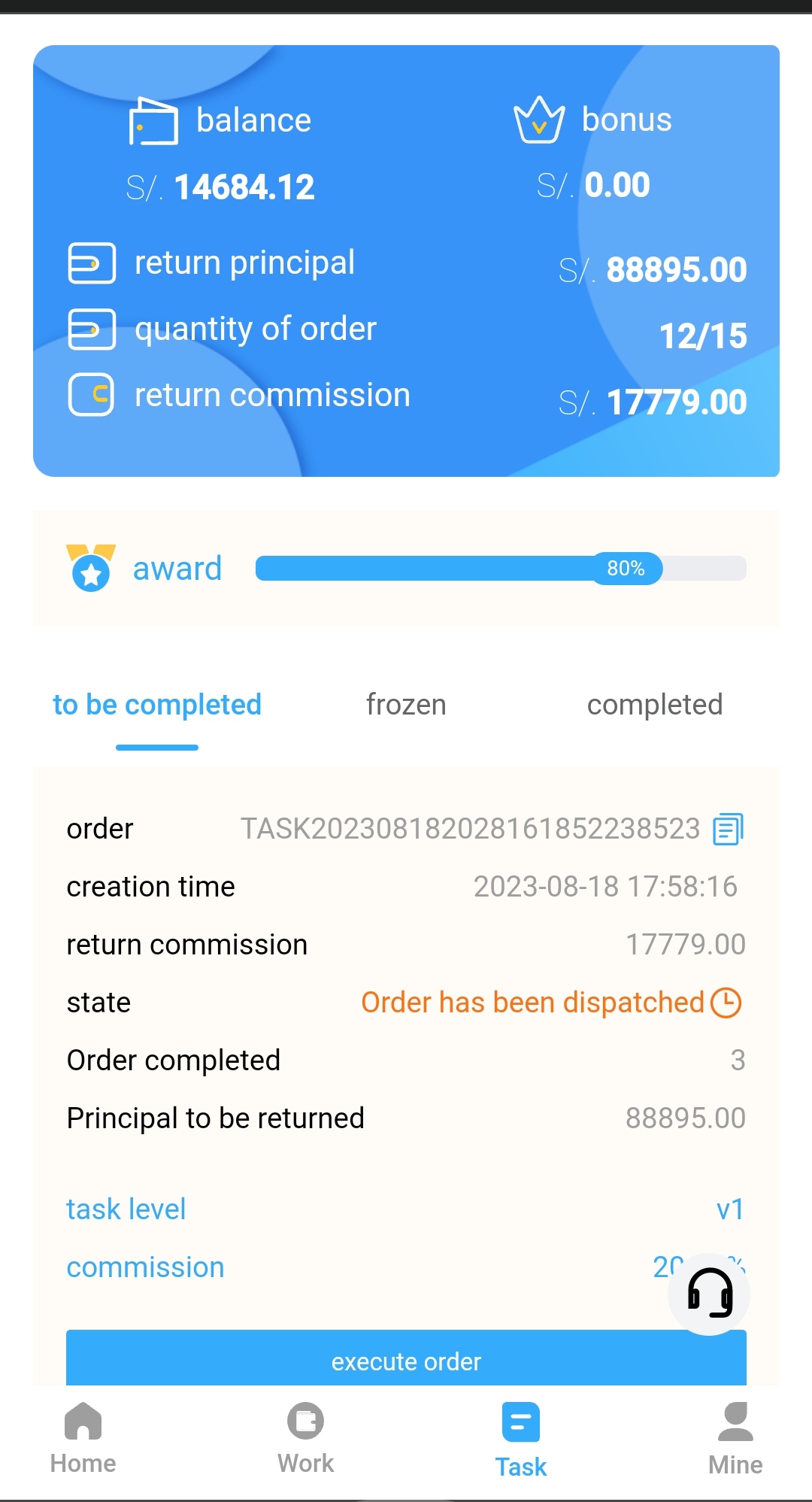Open the customer support headset chat

tap(710, 1294)
